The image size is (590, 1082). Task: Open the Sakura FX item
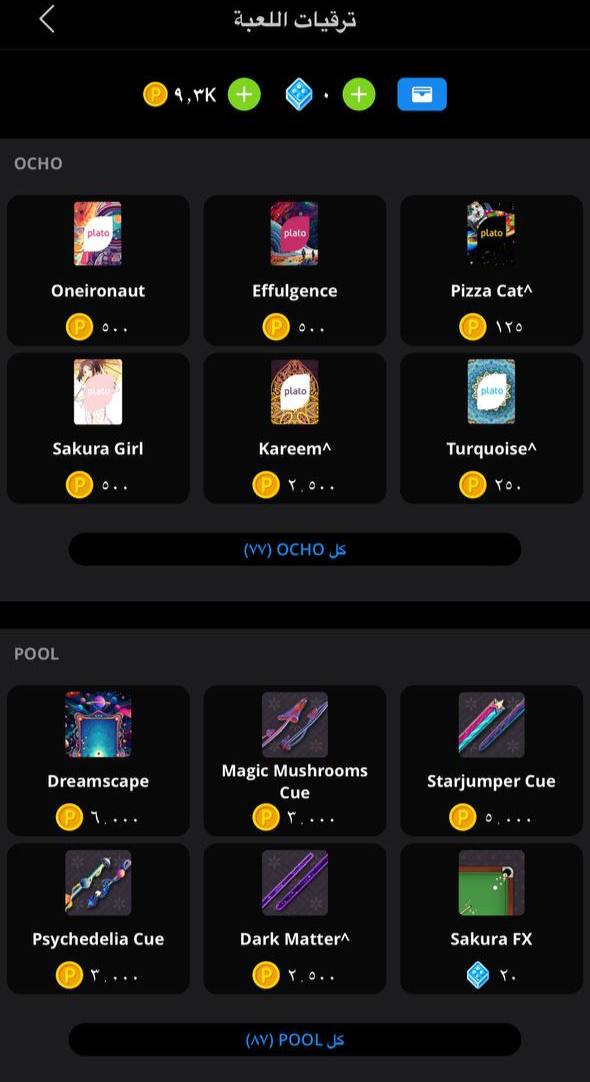pos(491,918)
